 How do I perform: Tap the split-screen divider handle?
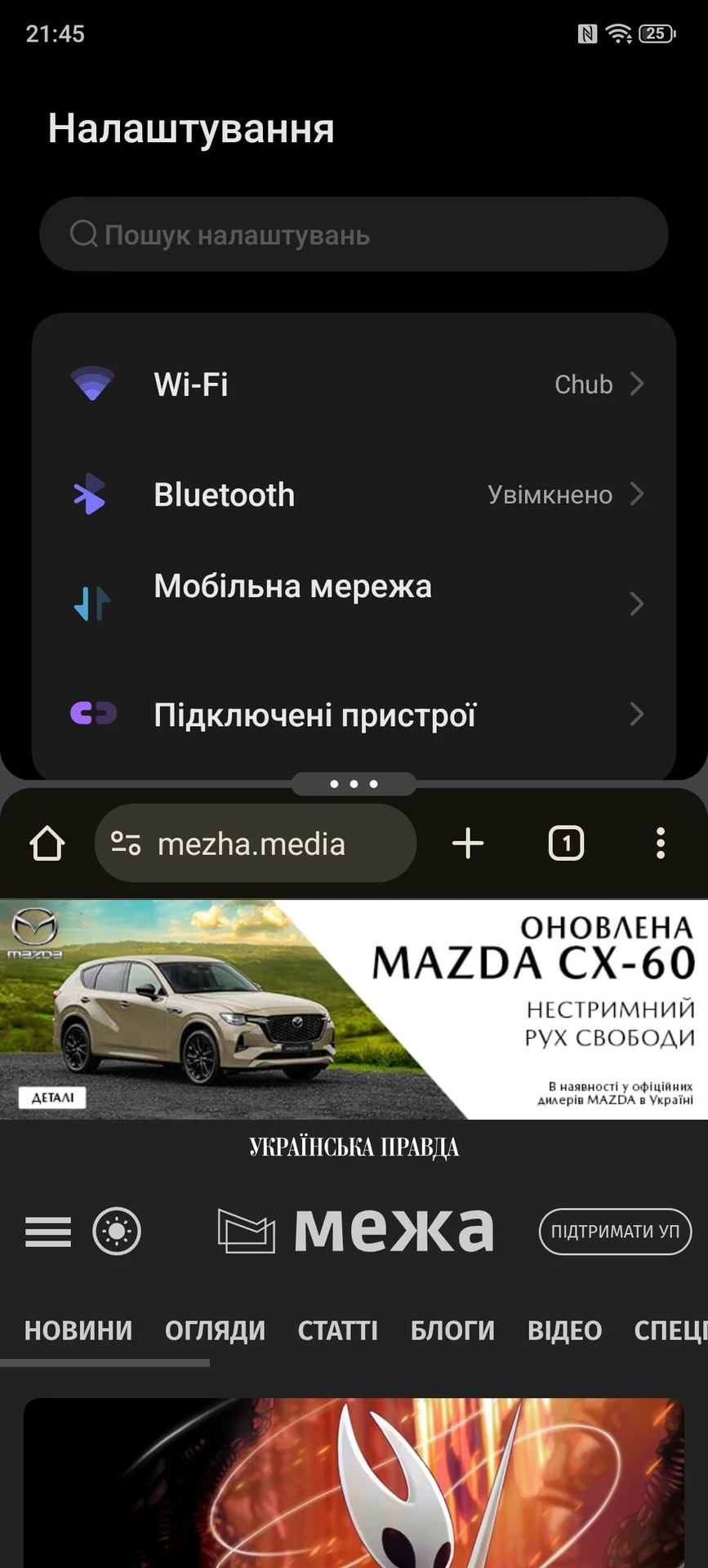tap(354, 784)
